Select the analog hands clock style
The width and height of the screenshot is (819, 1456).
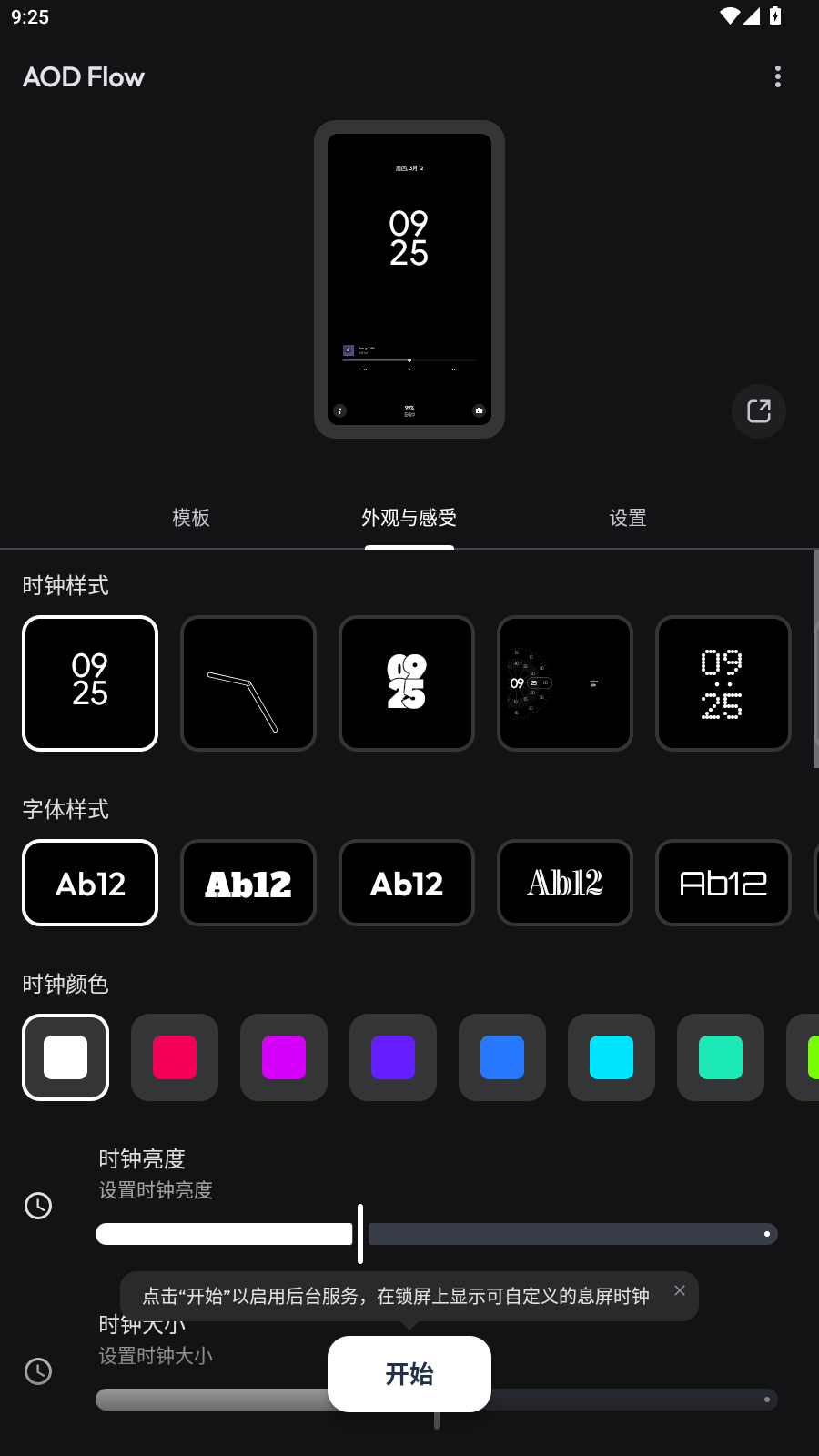tap(248, 682)
